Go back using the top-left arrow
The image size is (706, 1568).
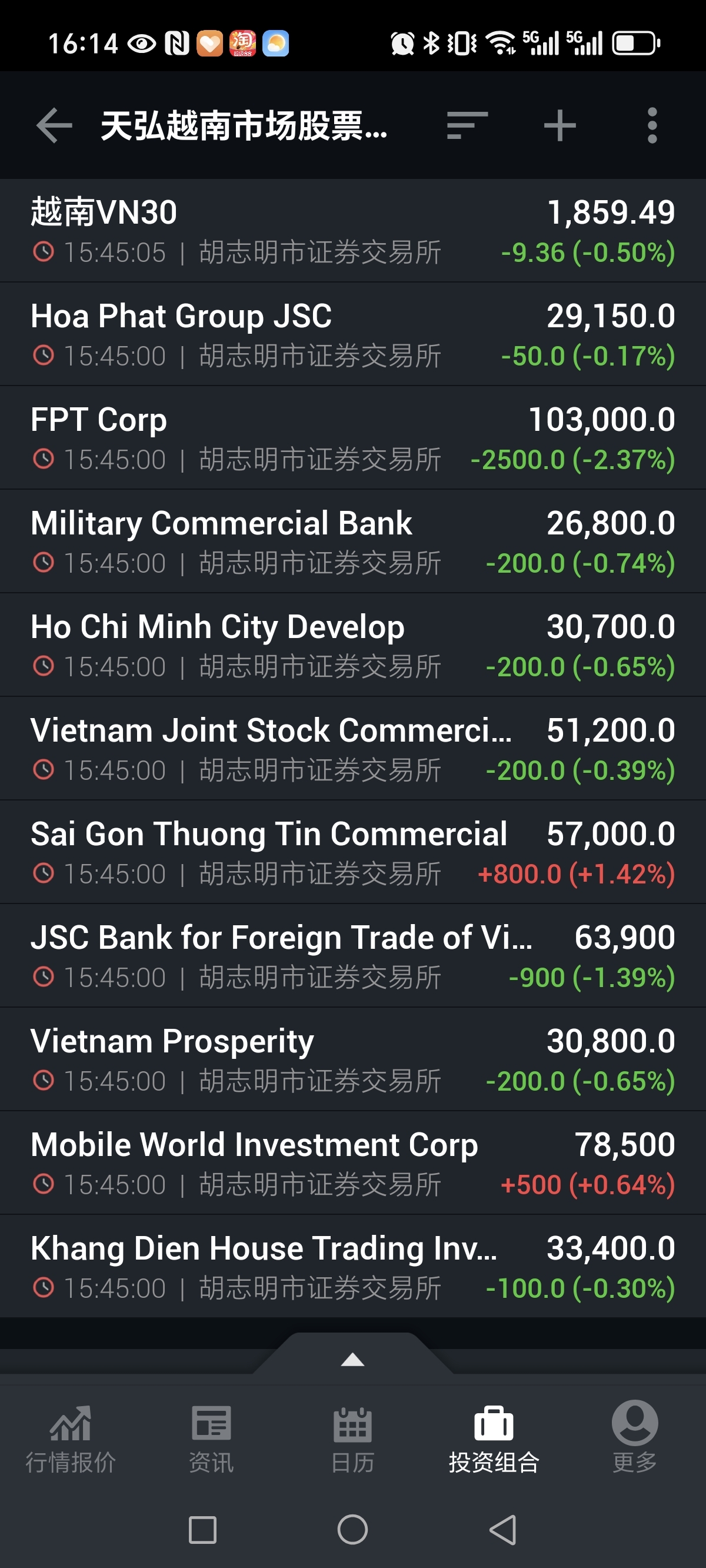click(x=54, y=126)
